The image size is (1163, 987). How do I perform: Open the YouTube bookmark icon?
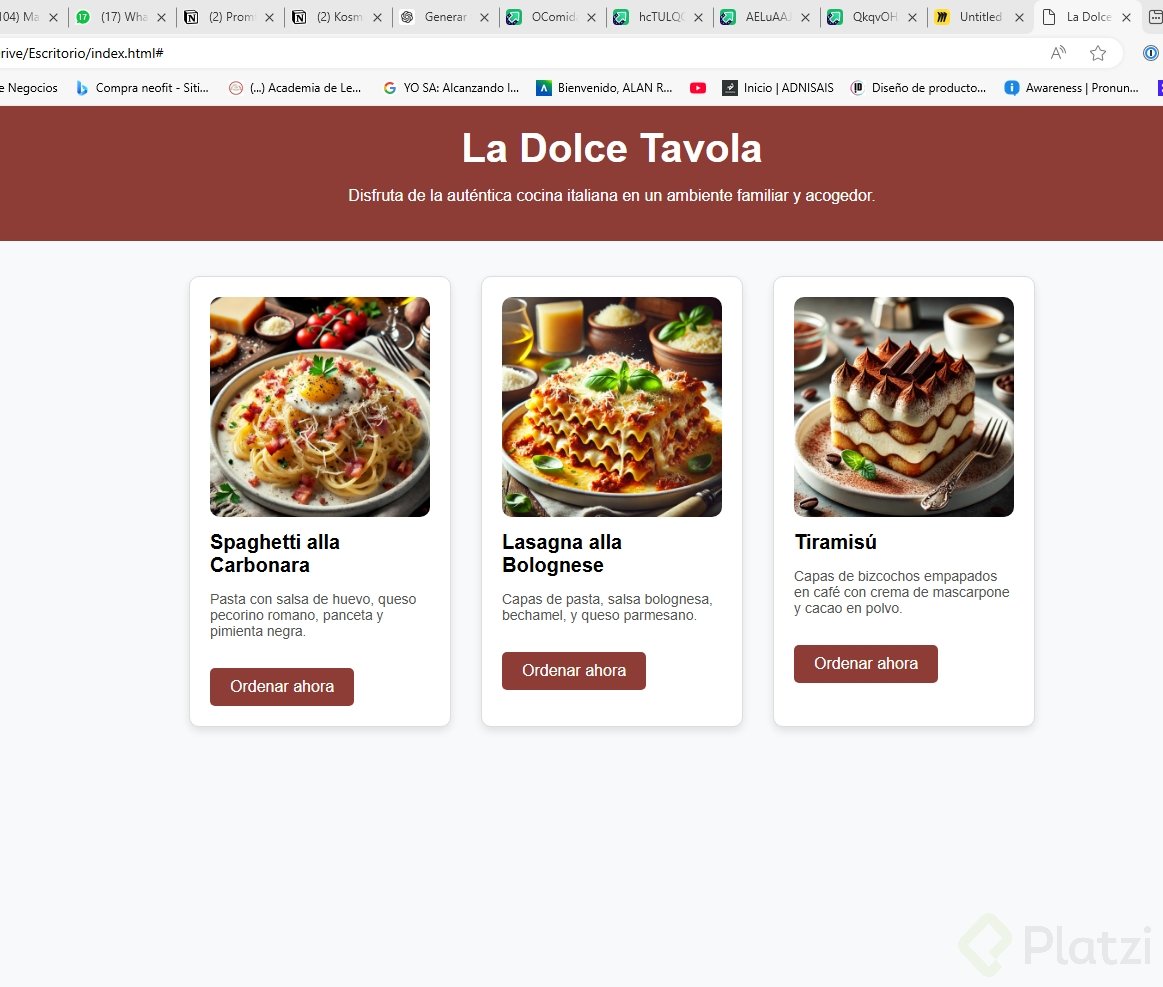pyautogui.click(x=698, y=88)
